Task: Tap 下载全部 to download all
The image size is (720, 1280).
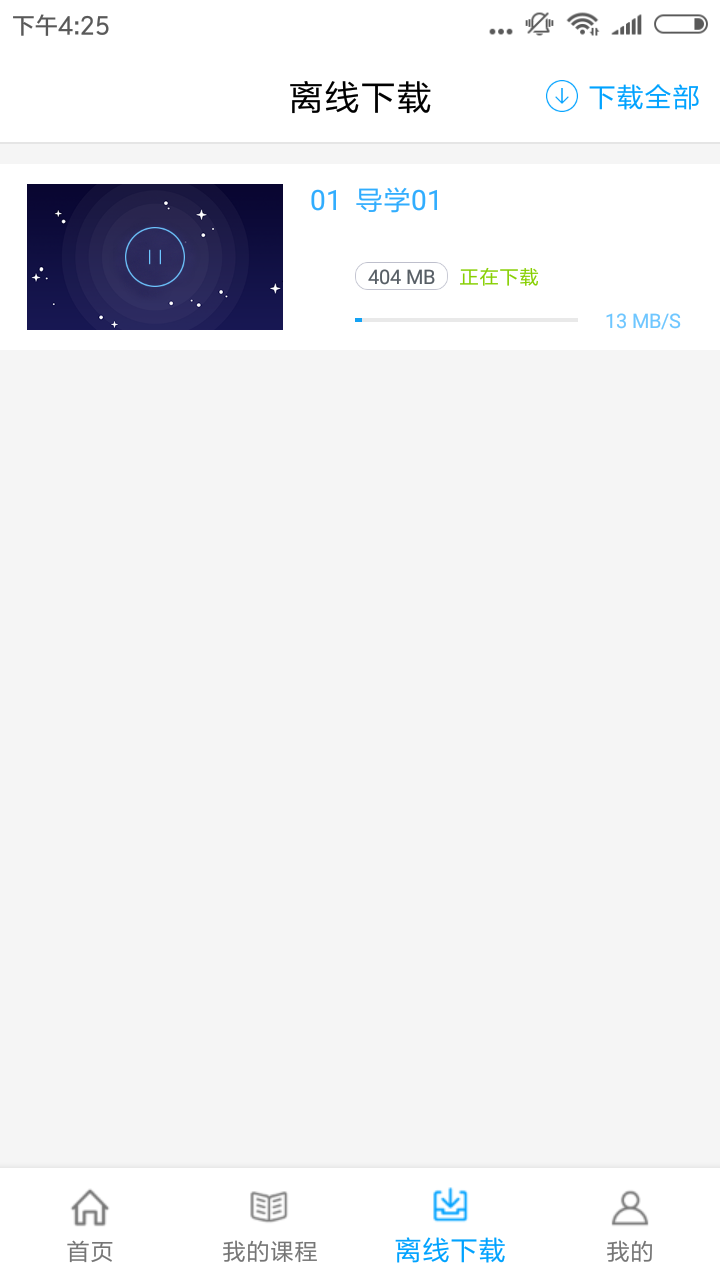Action: [x=622, y=97]
